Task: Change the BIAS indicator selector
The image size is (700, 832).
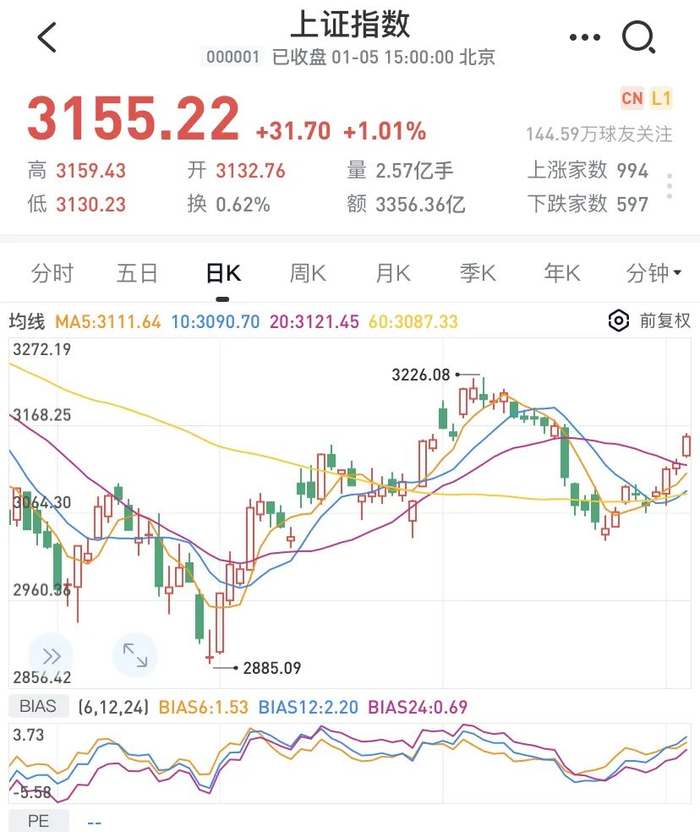Action: pos(39,707)
